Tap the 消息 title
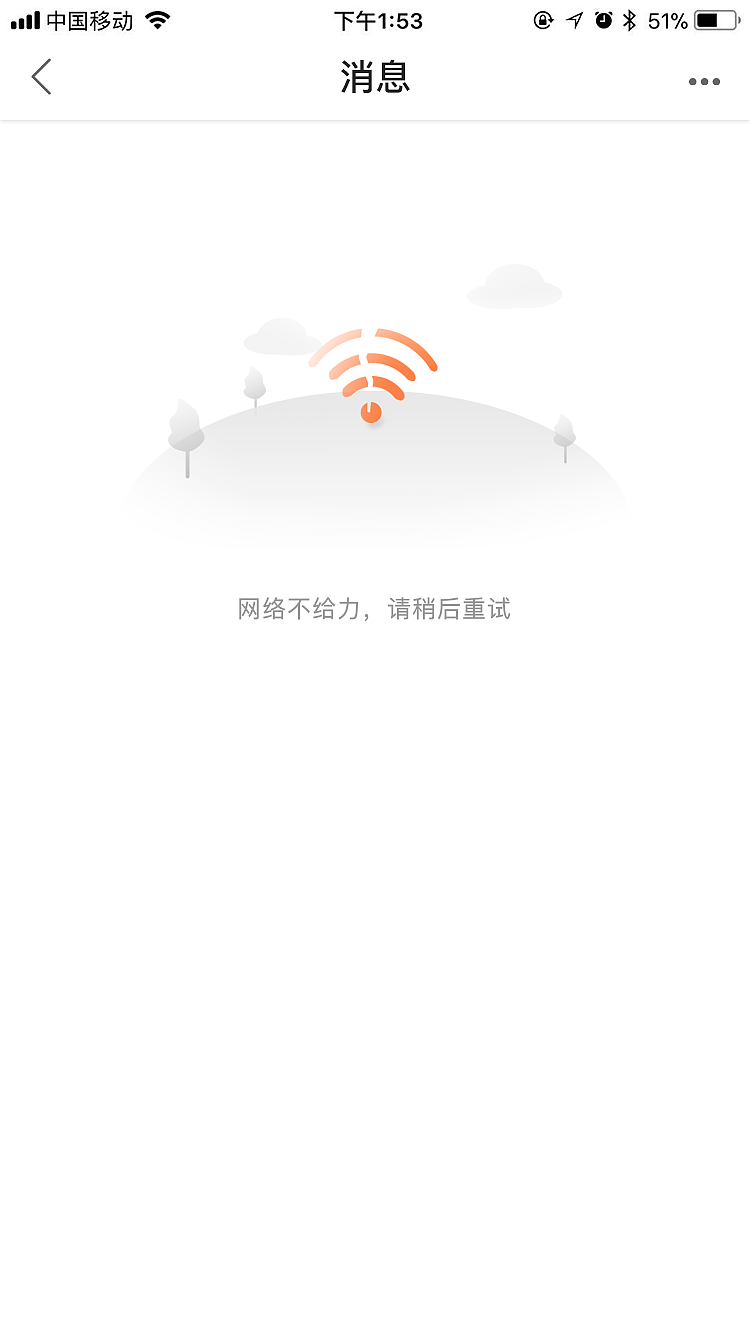This screenshot has height=1334, width=750. point(375,78)
